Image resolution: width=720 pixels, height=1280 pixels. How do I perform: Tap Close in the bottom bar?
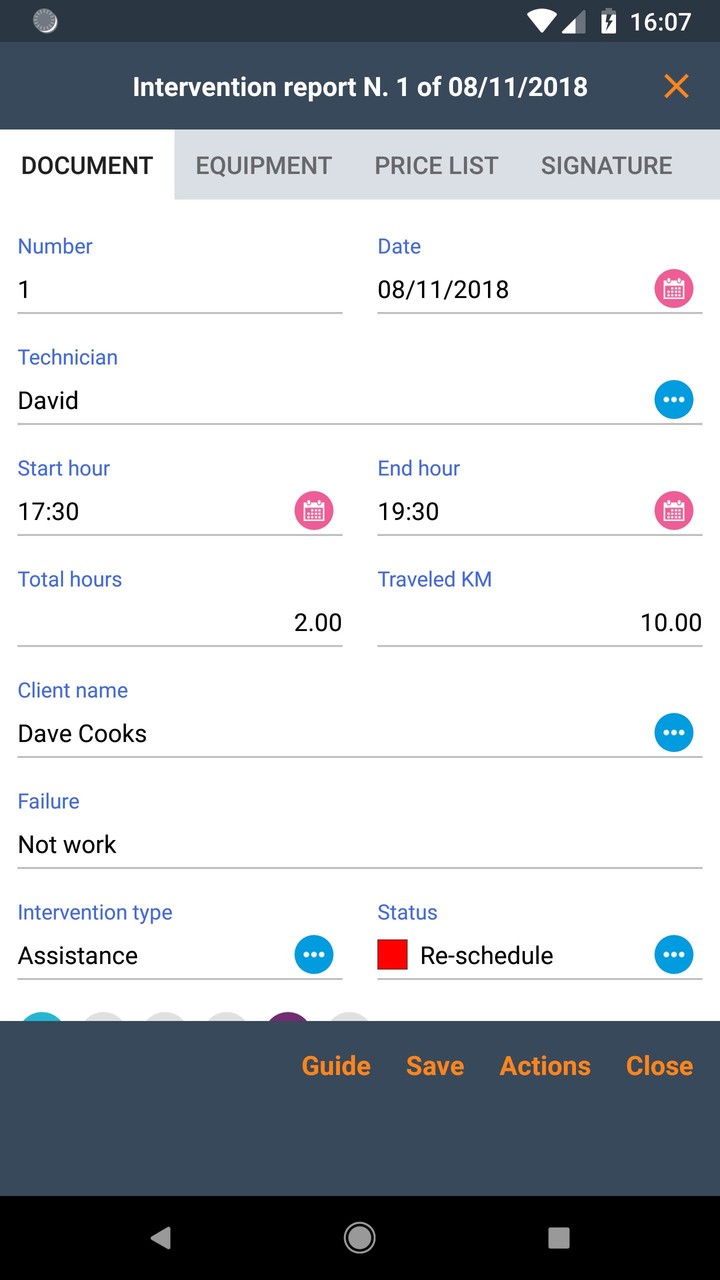(x=659, y=1066)
